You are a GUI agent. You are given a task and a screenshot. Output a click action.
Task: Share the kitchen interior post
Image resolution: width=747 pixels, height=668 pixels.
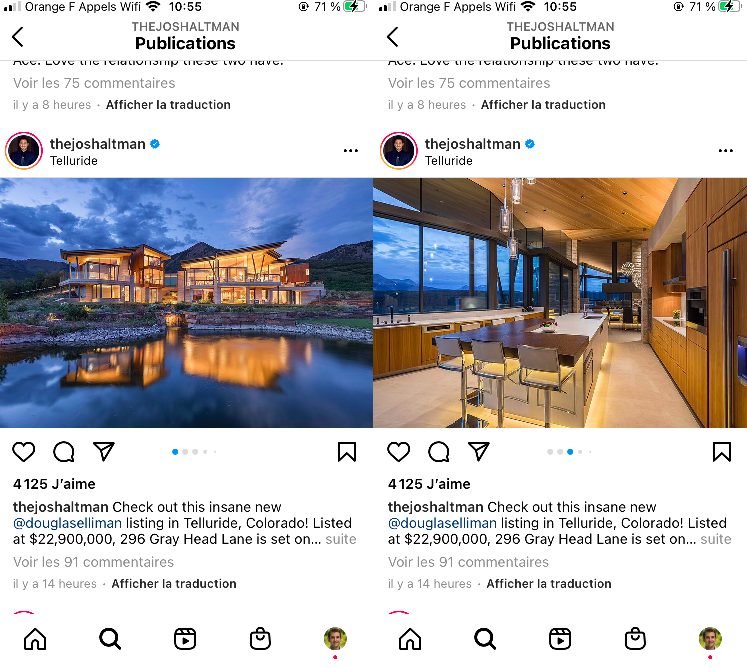[479, 452]
